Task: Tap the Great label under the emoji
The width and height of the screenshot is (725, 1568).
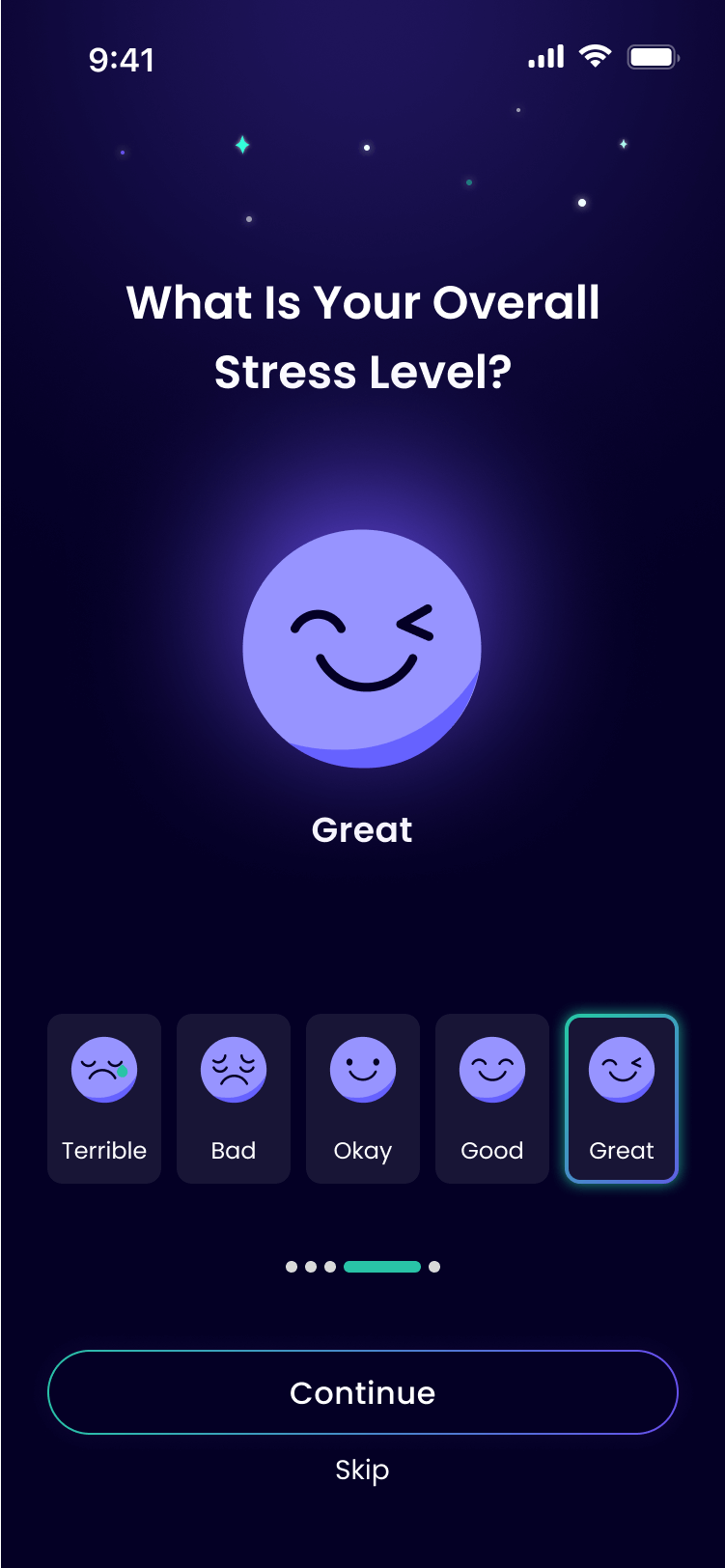Action: click(362, 829)
